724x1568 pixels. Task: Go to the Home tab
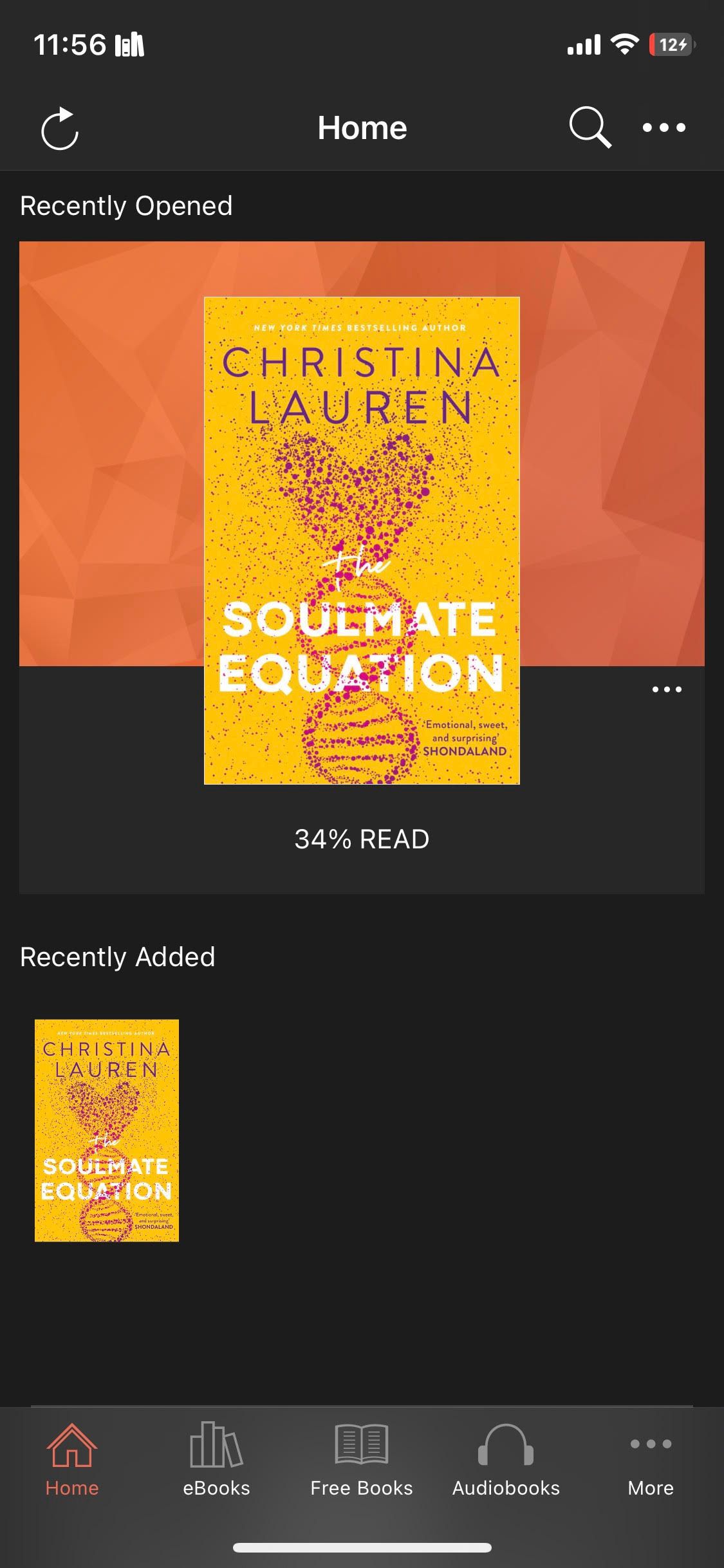point(72,1460)
